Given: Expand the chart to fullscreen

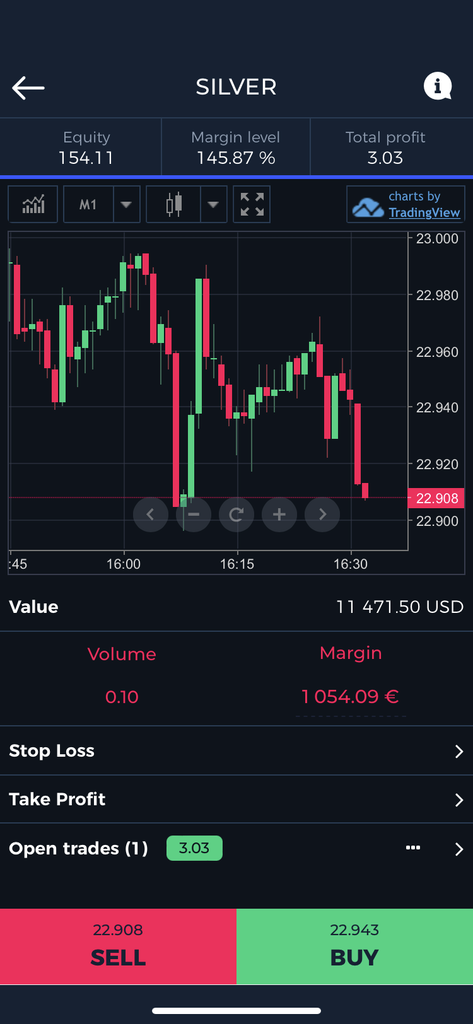Looking at the screenshot, I should click(x=252, y=204).
